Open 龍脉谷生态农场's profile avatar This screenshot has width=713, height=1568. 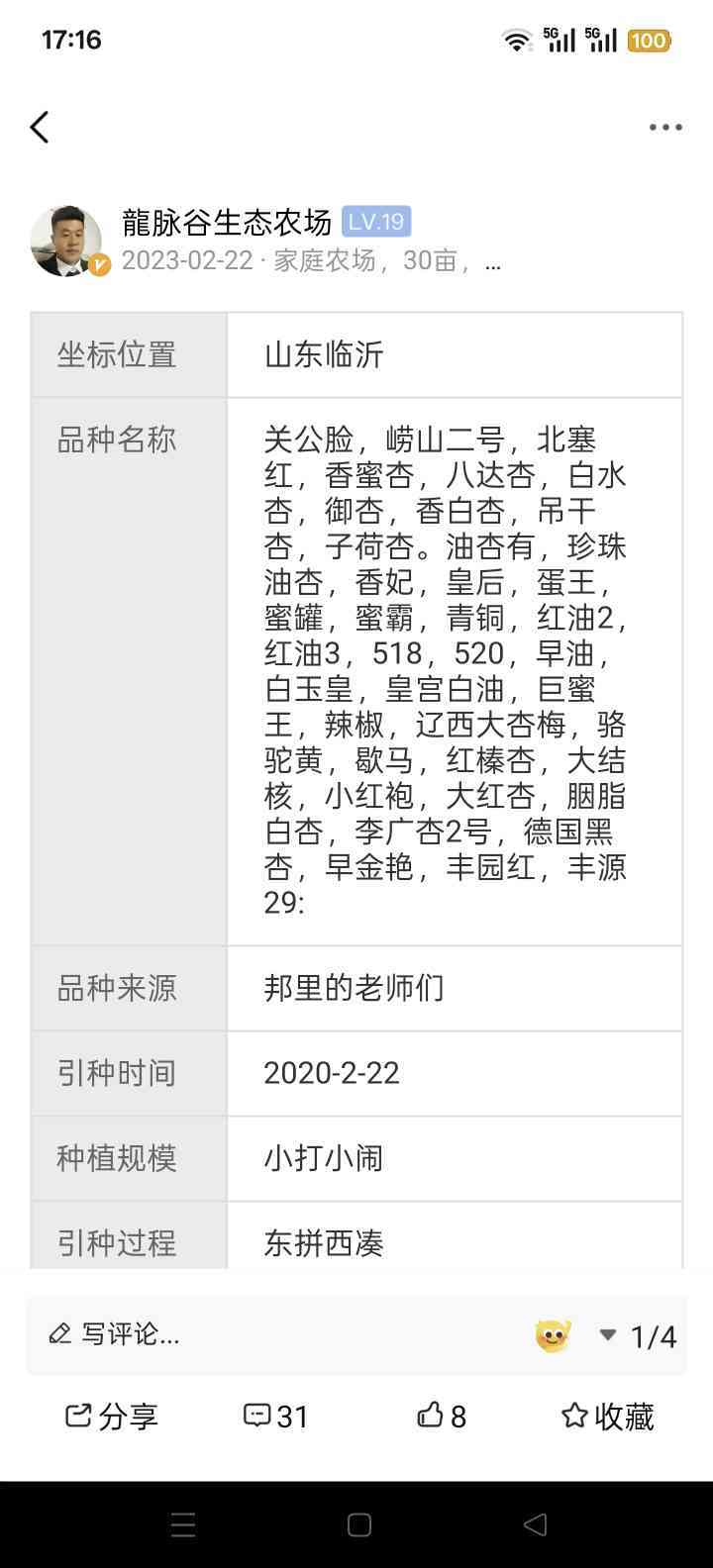[x=66, y=241]
